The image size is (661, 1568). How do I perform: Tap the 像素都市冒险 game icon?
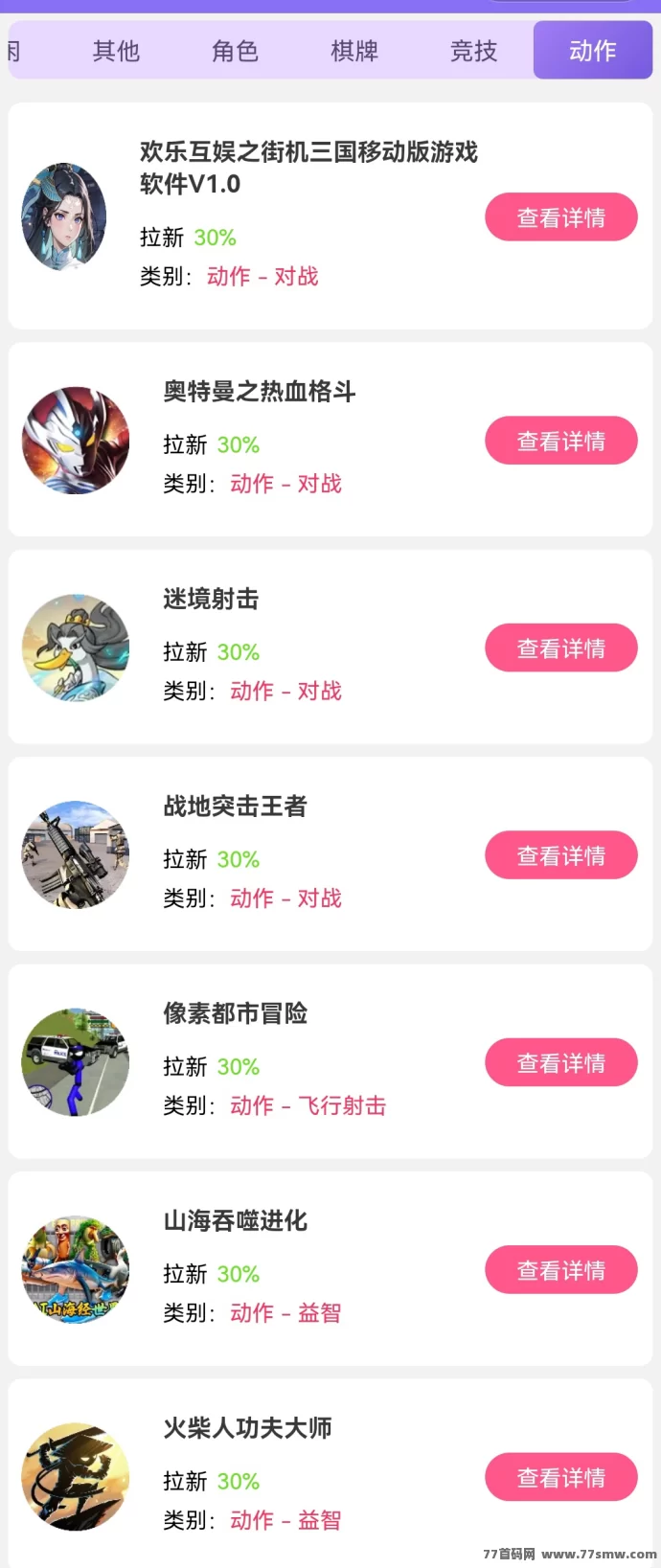[x=76, y=1062]
